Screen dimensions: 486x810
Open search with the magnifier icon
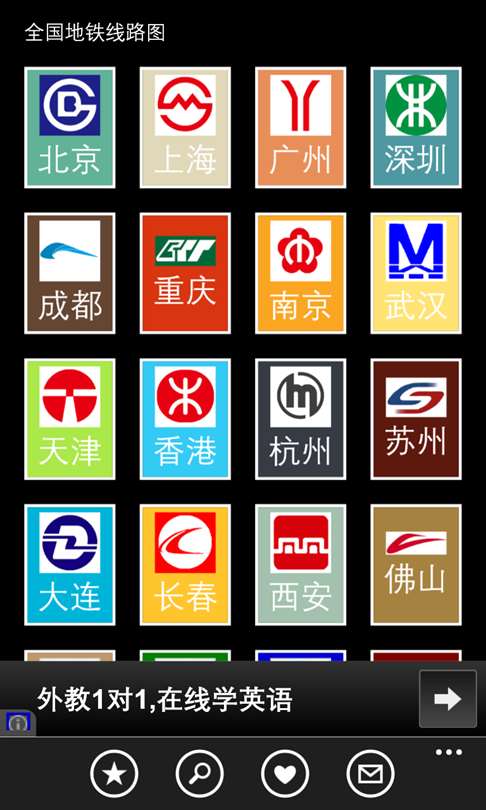pos(200,774)
